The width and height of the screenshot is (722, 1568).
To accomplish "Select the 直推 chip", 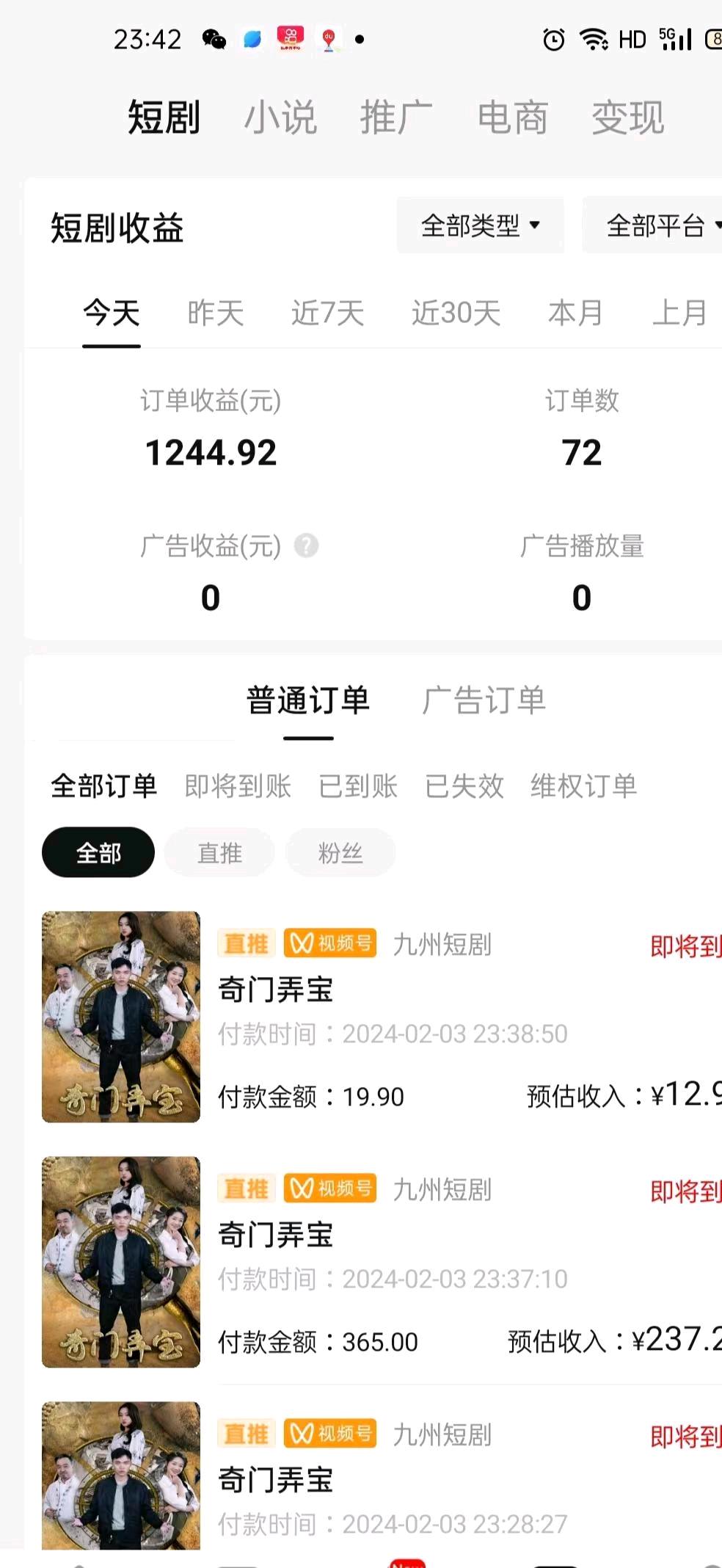I will click(x=219, y=853).
